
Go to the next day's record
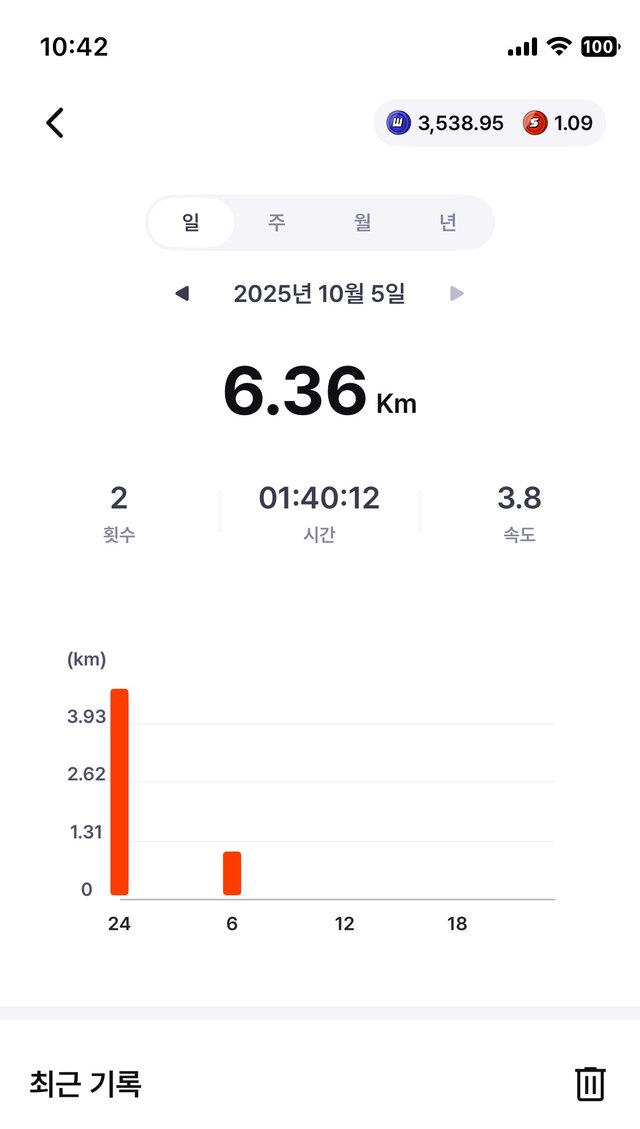457,293
